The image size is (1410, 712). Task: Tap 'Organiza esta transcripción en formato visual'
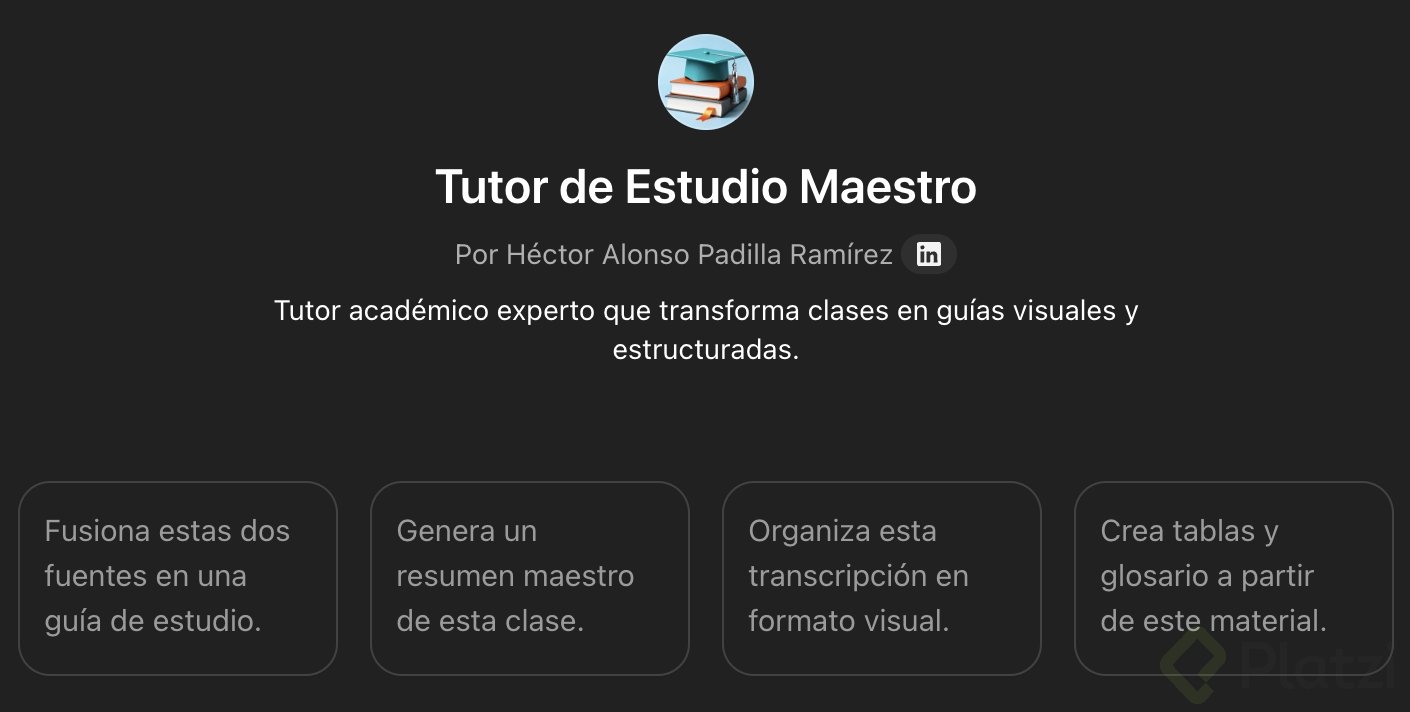coord(881,577)
